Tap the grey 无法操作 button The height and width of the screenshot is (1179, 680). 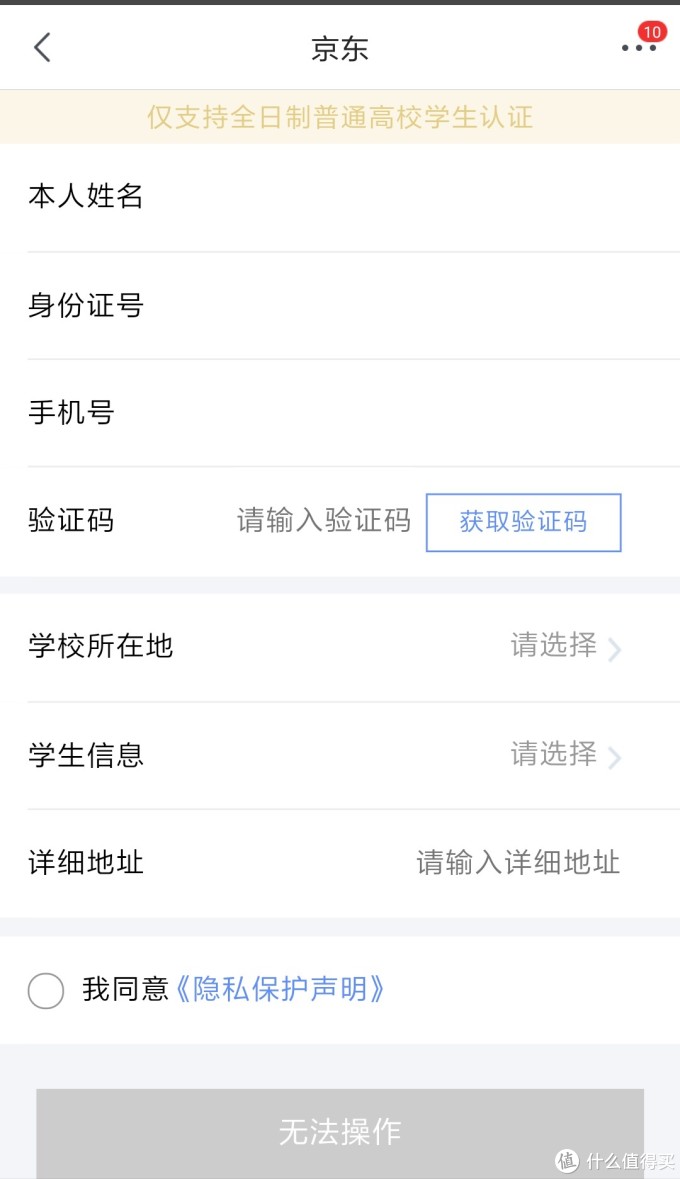coord(340,1132)
